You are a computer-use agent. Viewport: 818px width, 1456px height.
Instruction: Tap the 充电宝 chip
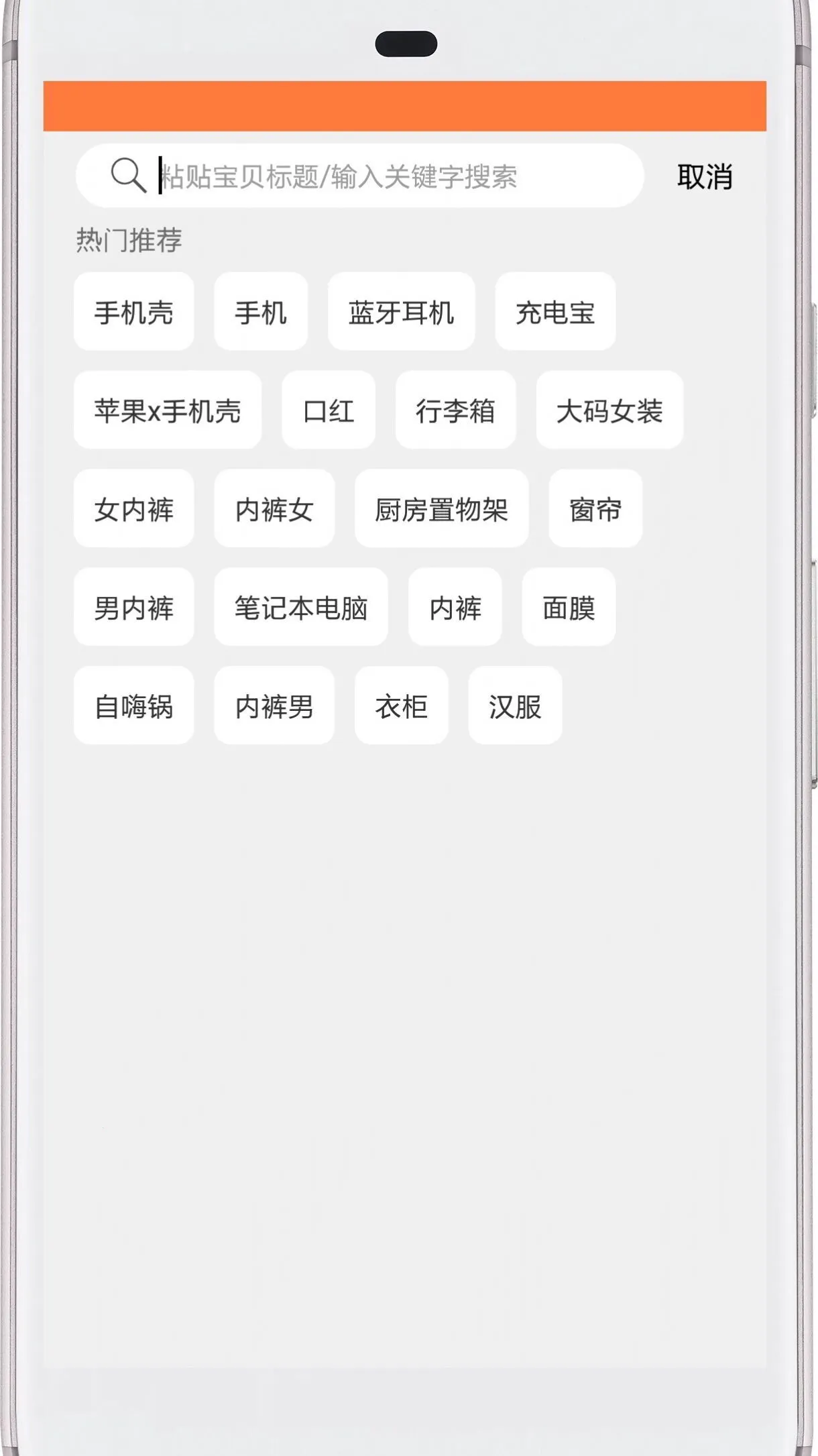point(555,312)
